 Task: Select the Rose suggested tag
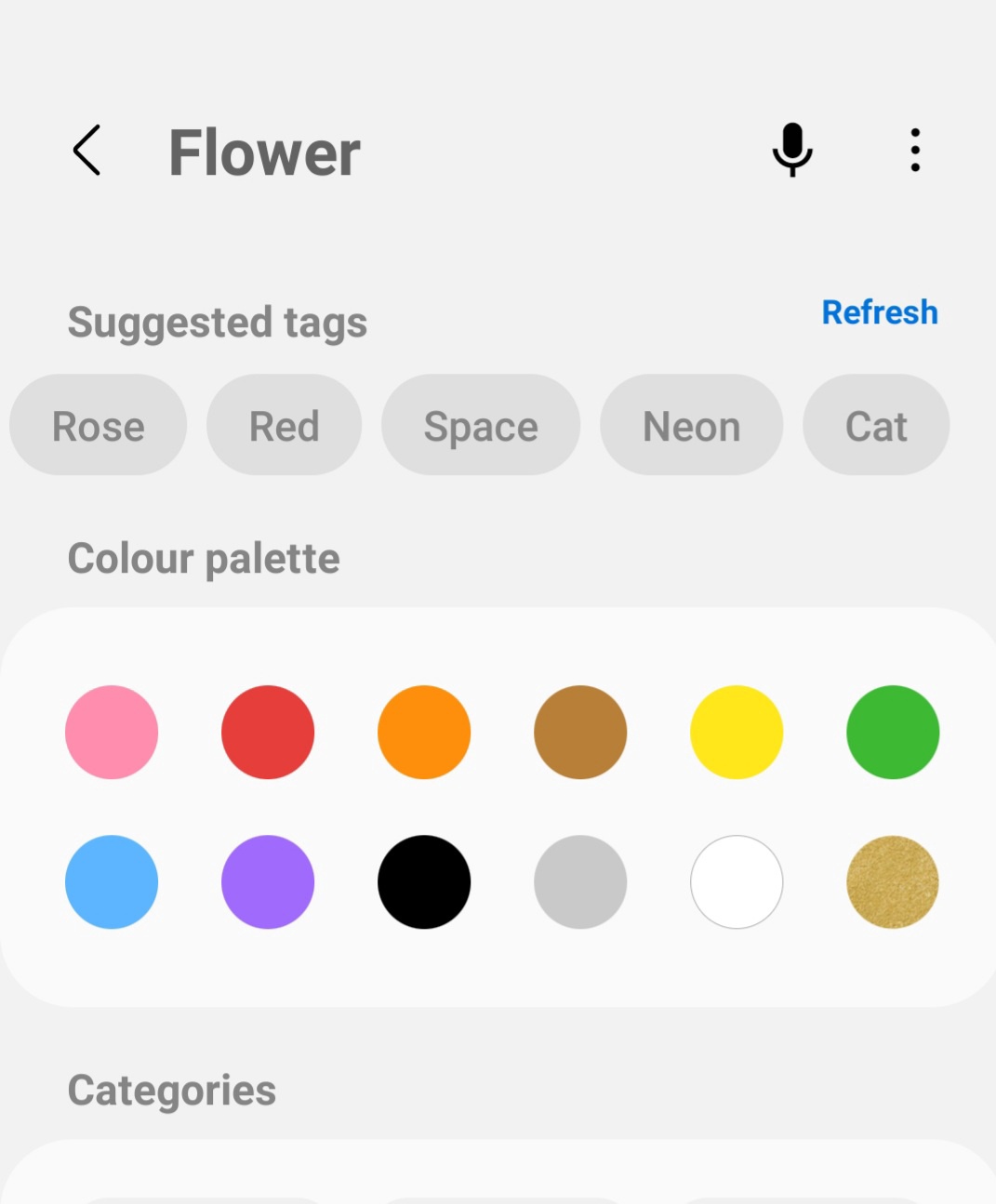[x=98, y=425]
